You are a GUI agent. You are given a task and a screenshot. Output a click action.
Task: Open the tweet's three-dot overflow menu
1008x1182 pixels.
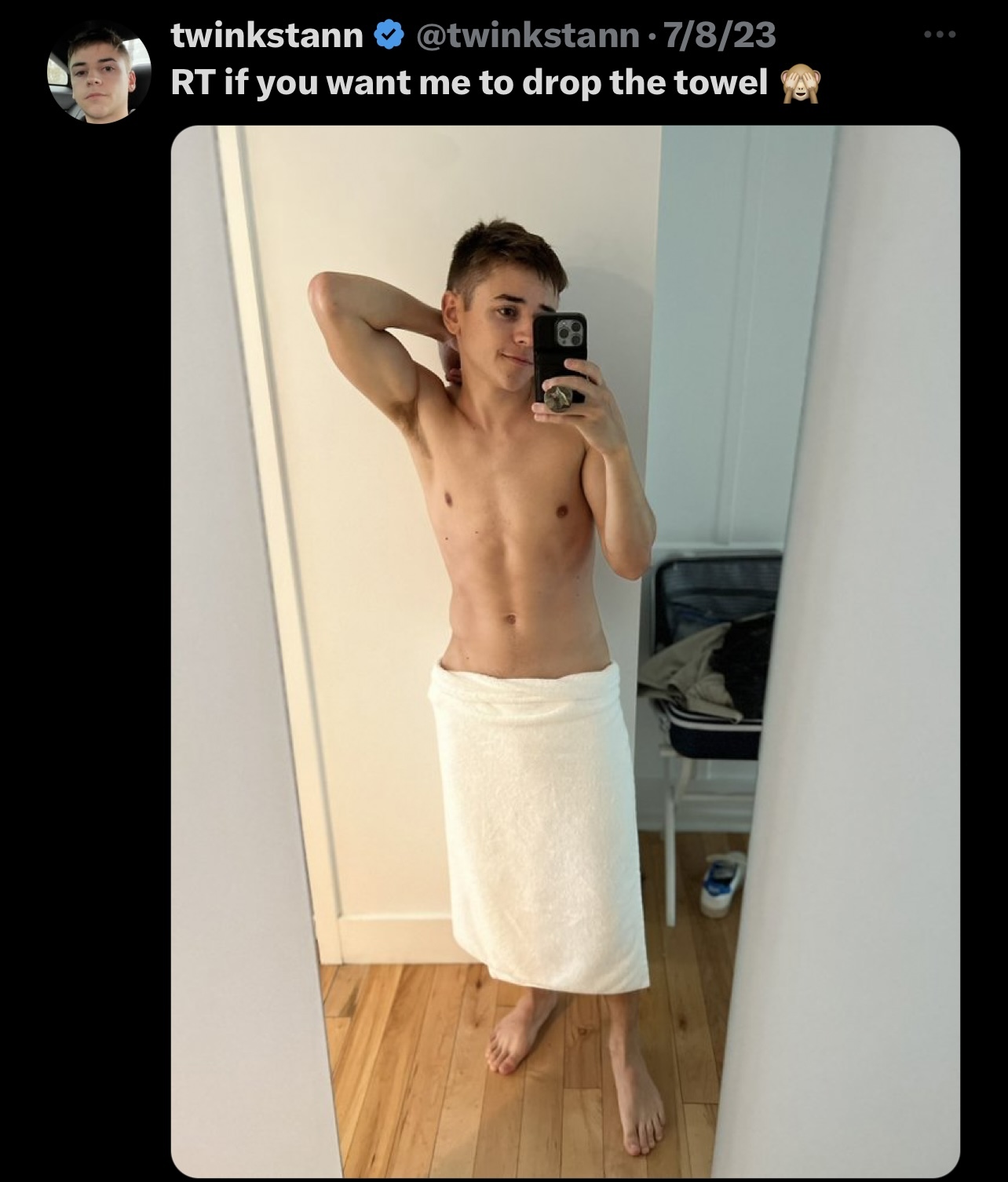[939, 35]
